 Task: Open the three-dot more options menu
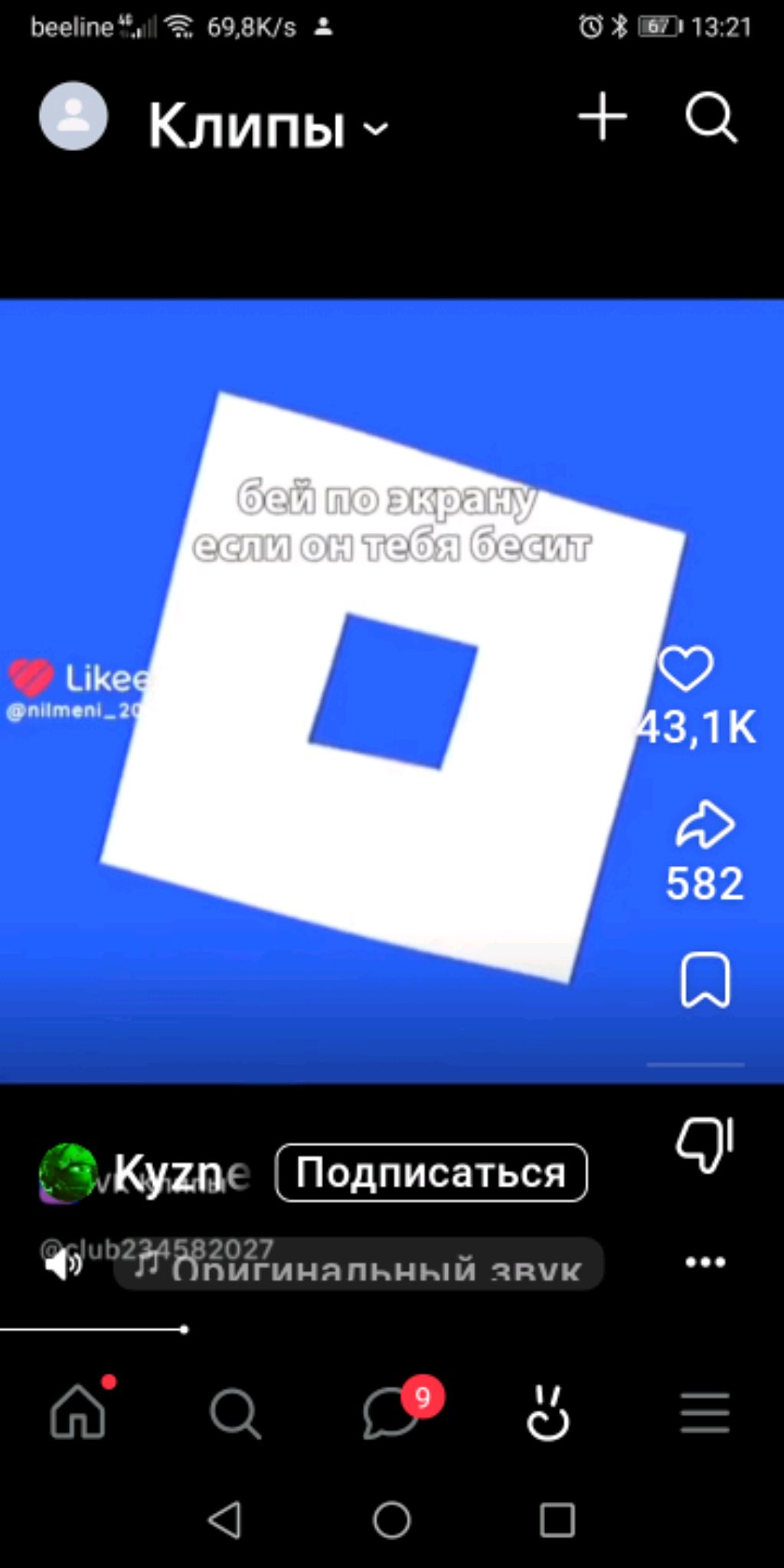pyautogui.click(x=705, y=1262)
